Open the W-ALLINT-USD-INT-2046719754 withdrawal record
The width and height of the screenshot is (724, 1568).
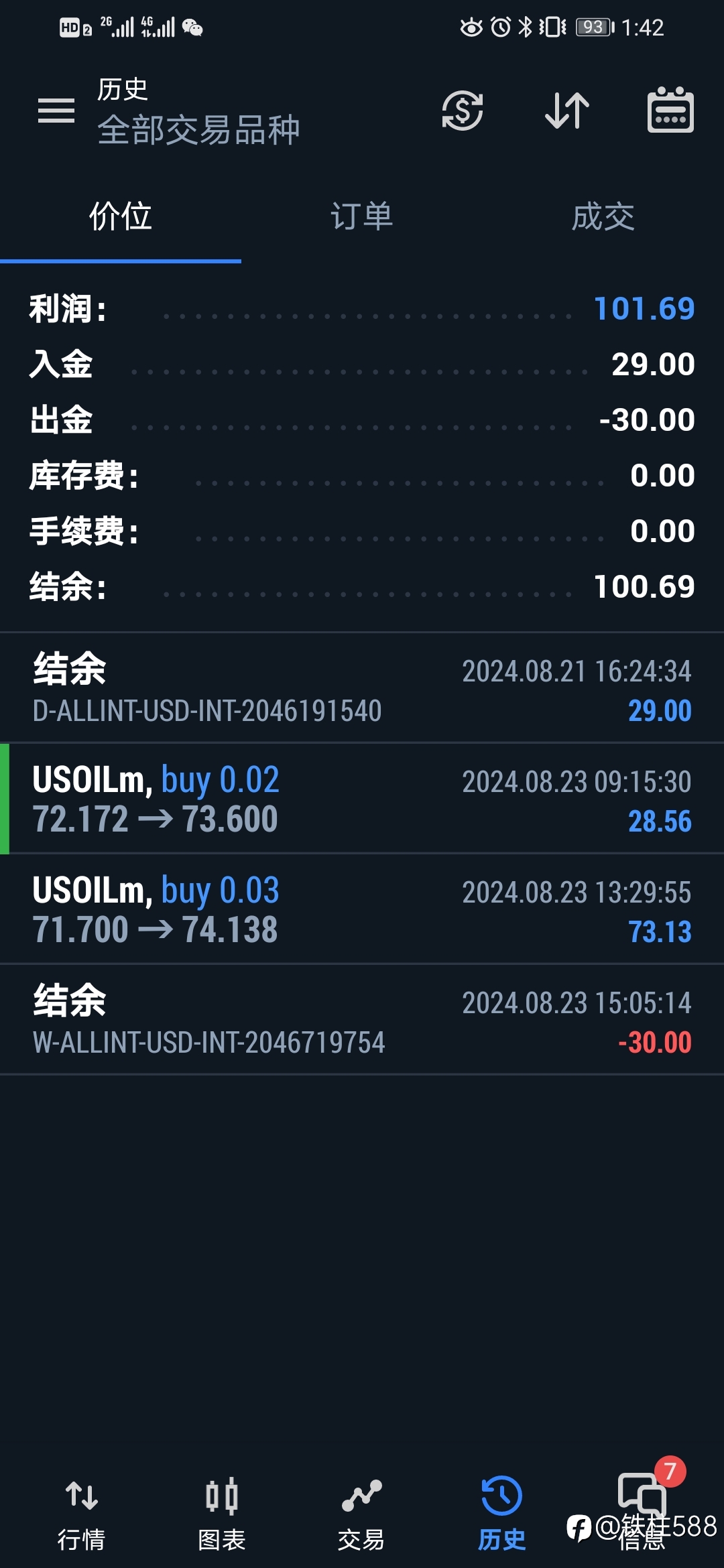click(362, 1019)
